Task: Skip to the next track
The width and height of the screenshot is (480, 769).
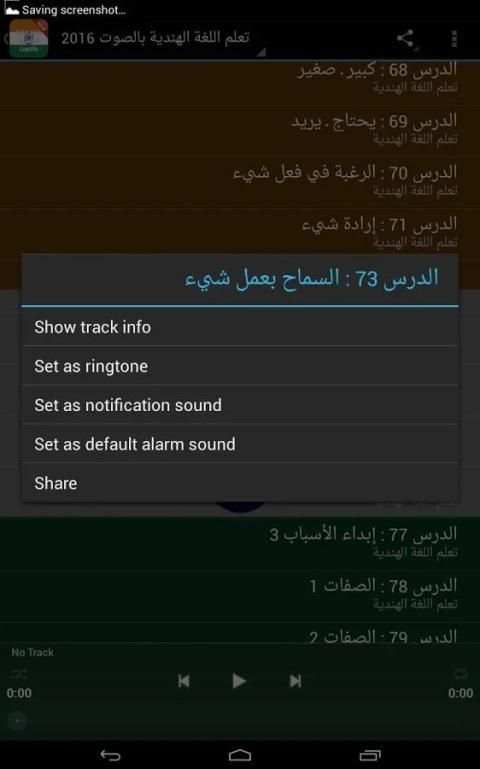Action: point(295,681)
